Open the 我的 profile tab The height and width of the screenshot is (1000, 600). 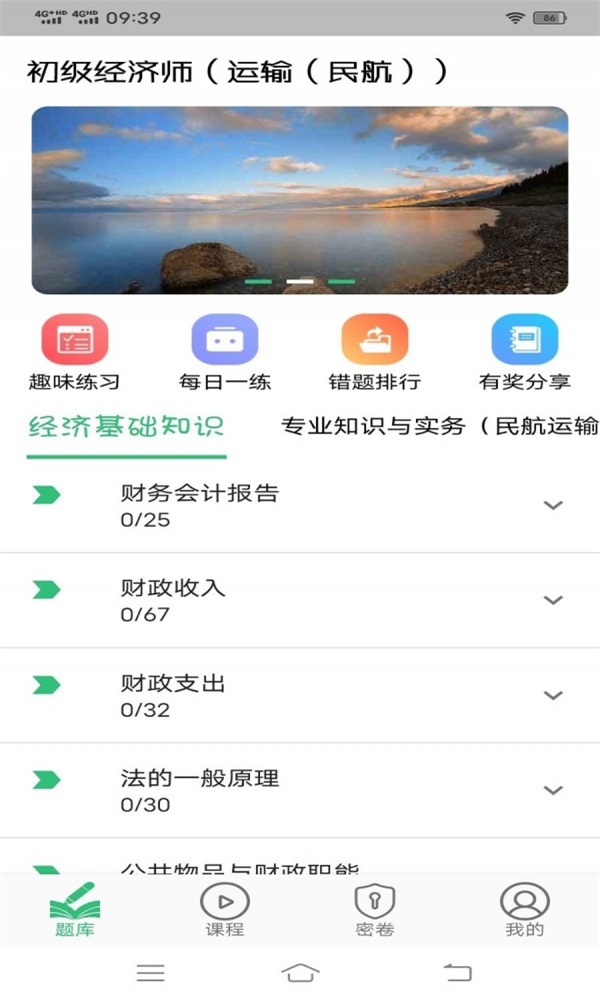525,910
